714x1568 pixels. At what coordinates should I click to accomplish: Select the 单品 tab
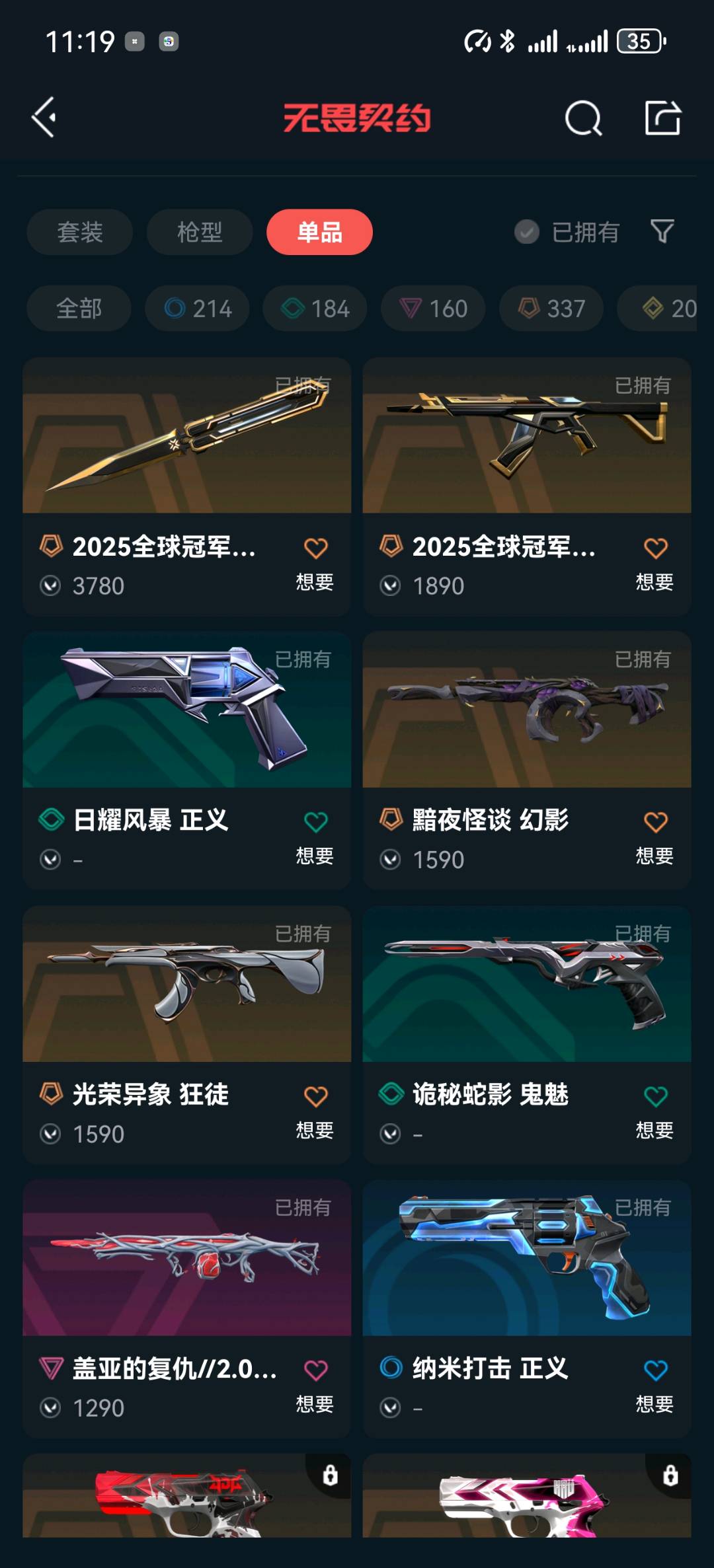click(x=319, y=232)
